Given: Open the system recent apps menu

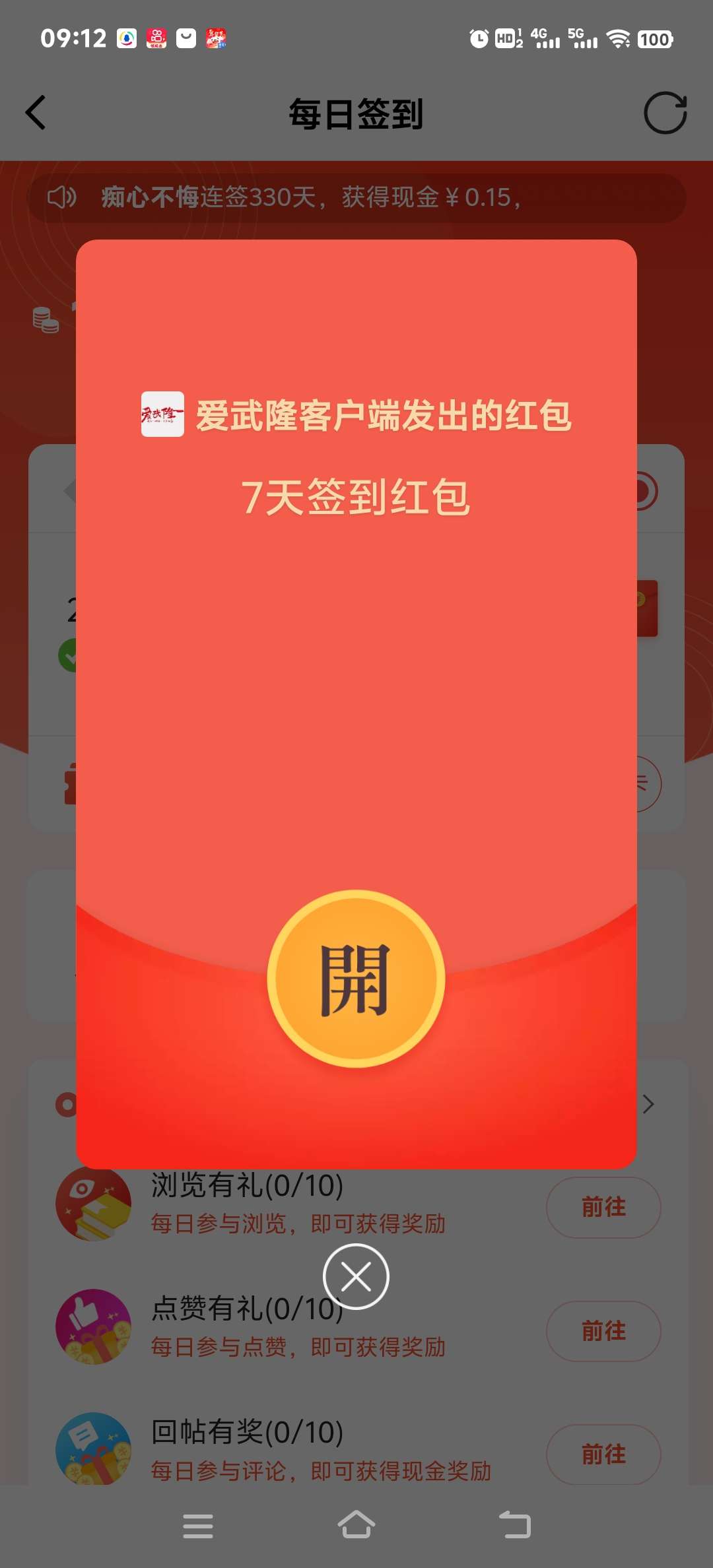Looking at the screenshot, I should point(197,1525).
